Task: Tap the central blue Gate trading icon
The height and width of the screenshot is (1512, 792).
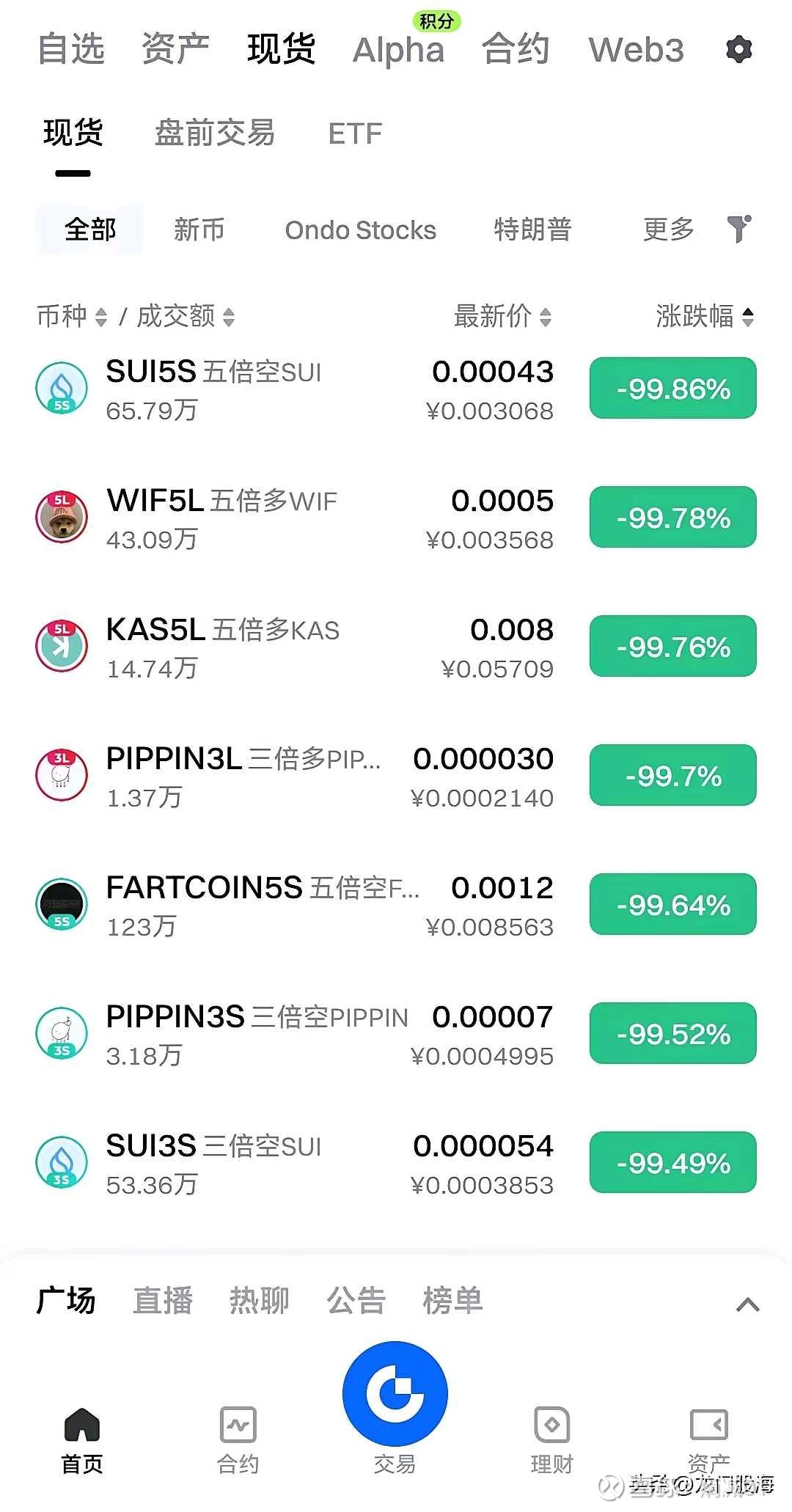Action: click(x=395, y=1393)
